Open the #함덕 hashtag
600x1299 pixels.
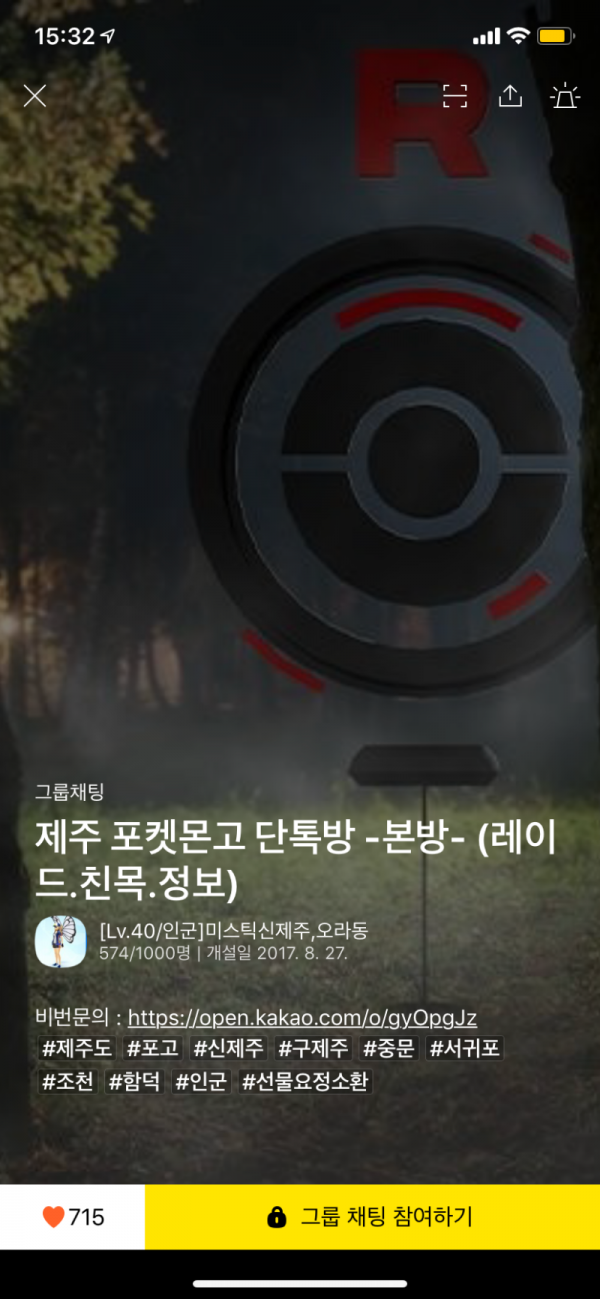pyautogui.click(x=134, y=1081)
